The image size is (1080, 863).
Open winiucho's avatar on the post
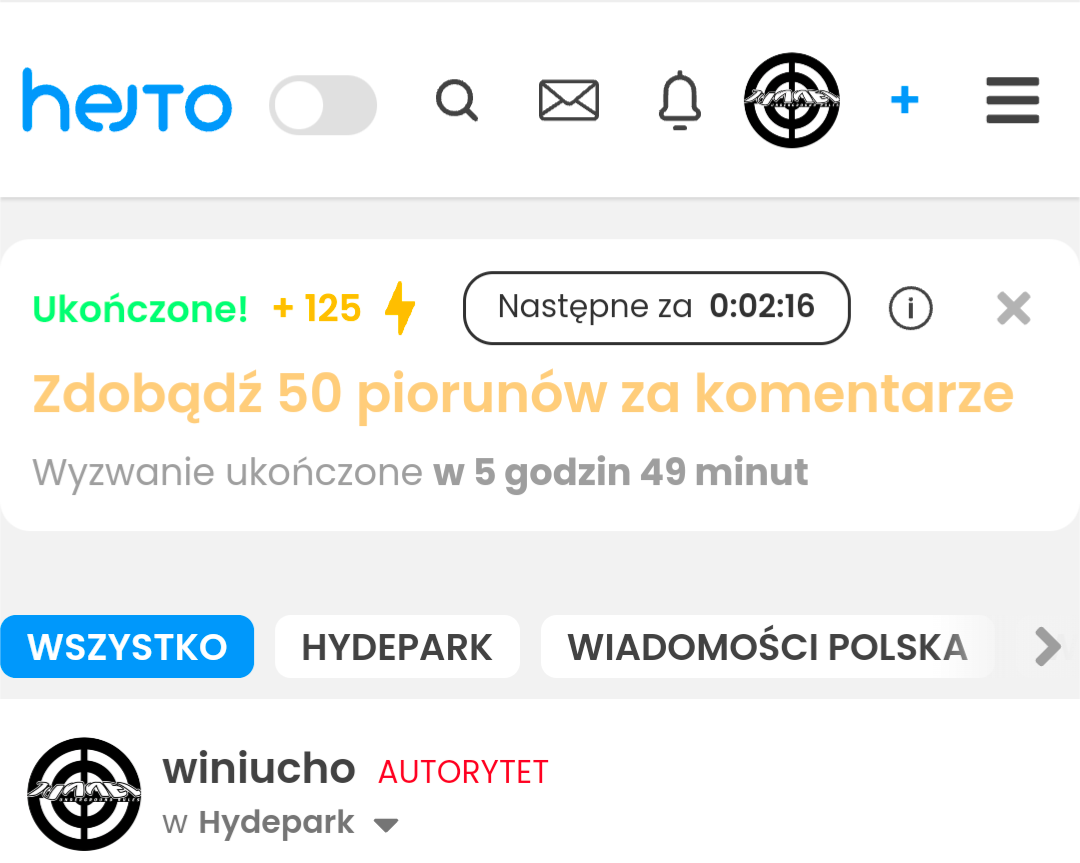[x=84, y=793]
